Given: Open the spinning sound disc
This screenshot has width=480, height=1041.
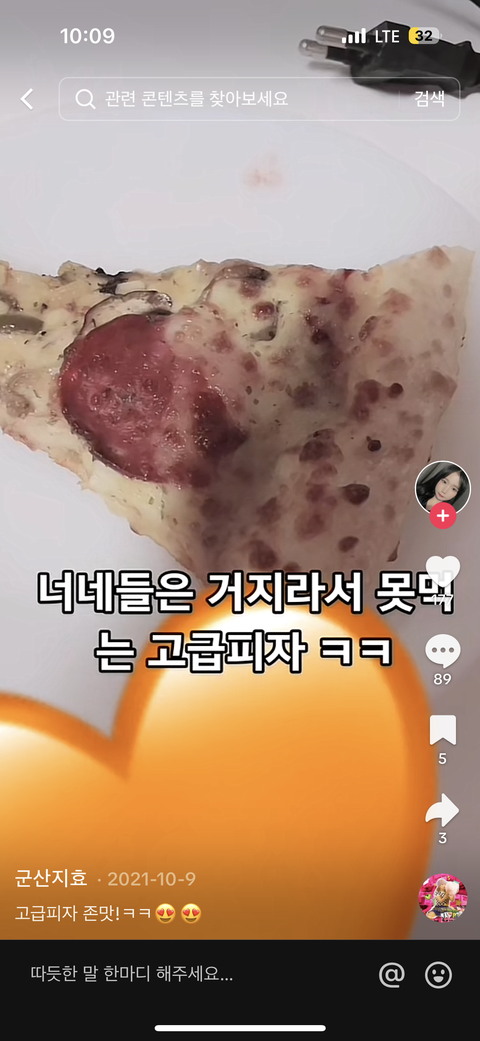Looking at the screenshot, I should 443,898.
